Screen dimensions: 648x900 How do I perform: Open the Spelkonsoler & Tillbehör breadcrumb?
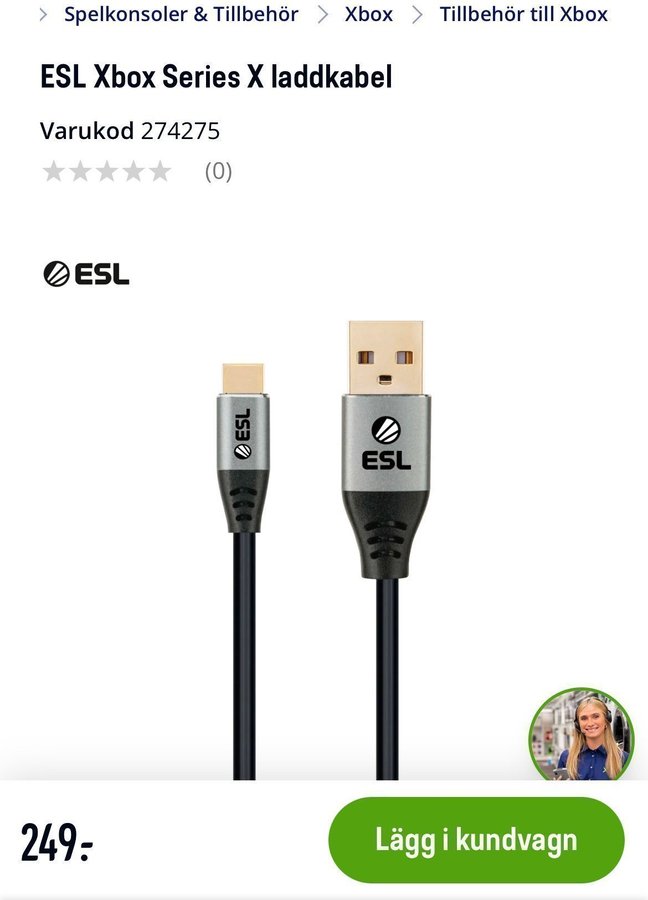(181, 14)
